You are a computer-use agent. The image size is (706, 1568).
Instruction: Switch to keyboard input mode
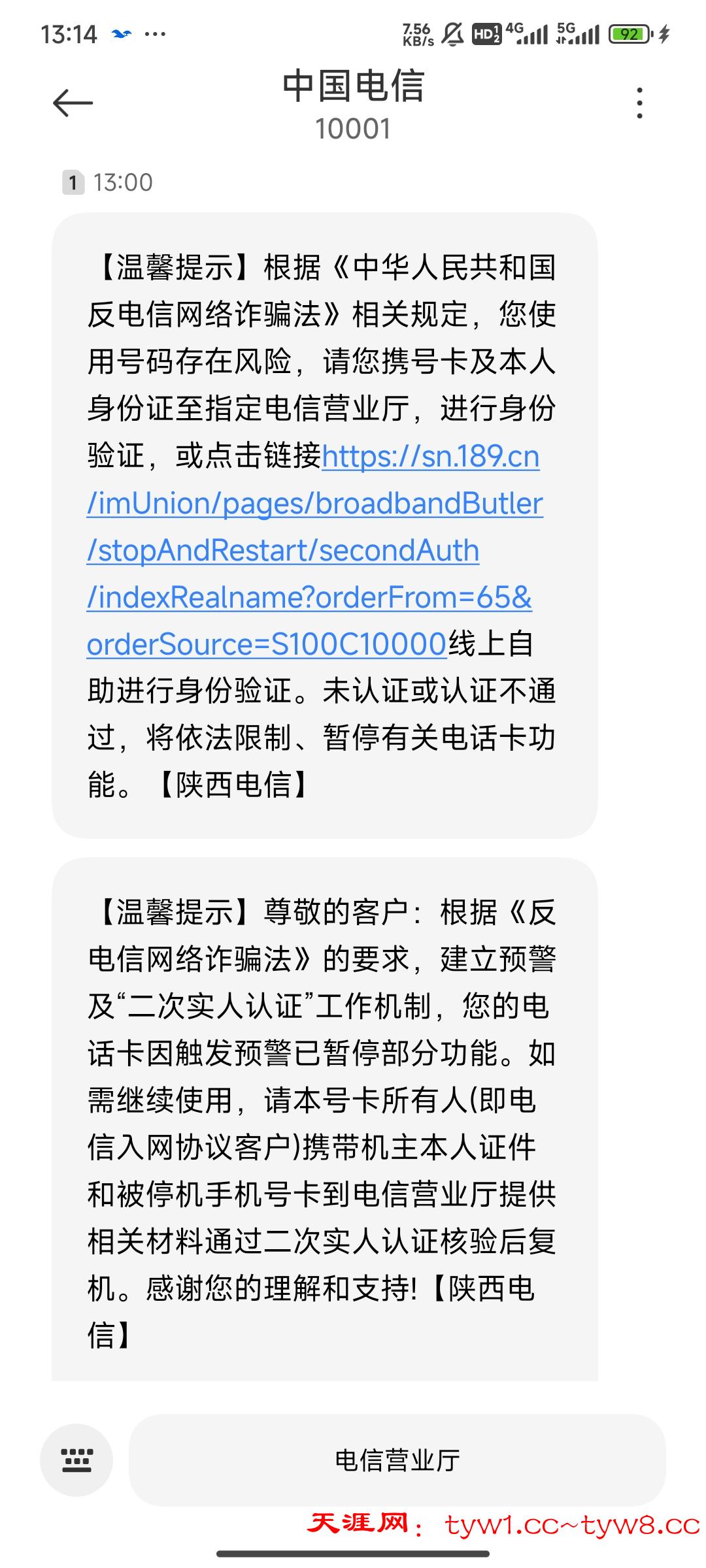click(76, 1460)
